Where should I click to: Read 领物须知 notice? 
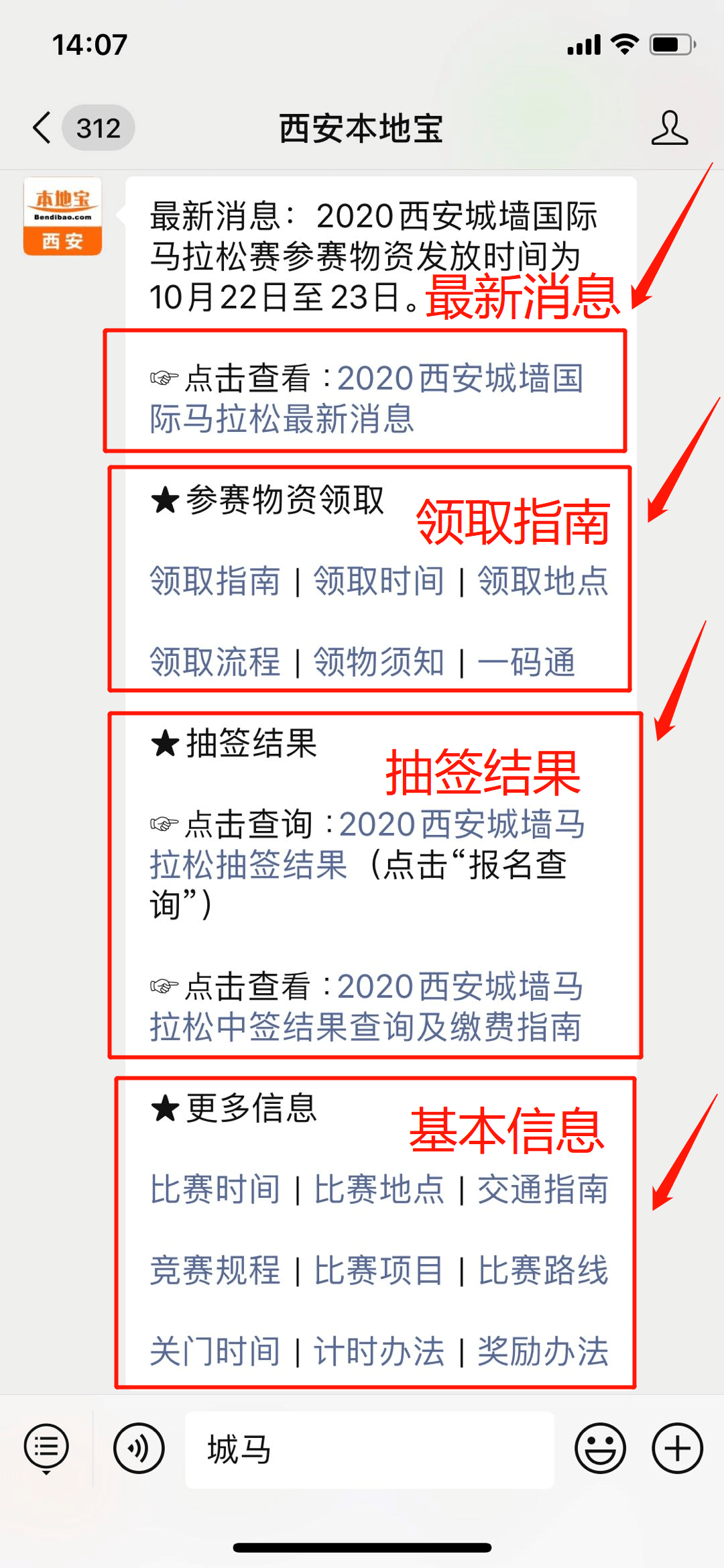[x=379, y=662]
